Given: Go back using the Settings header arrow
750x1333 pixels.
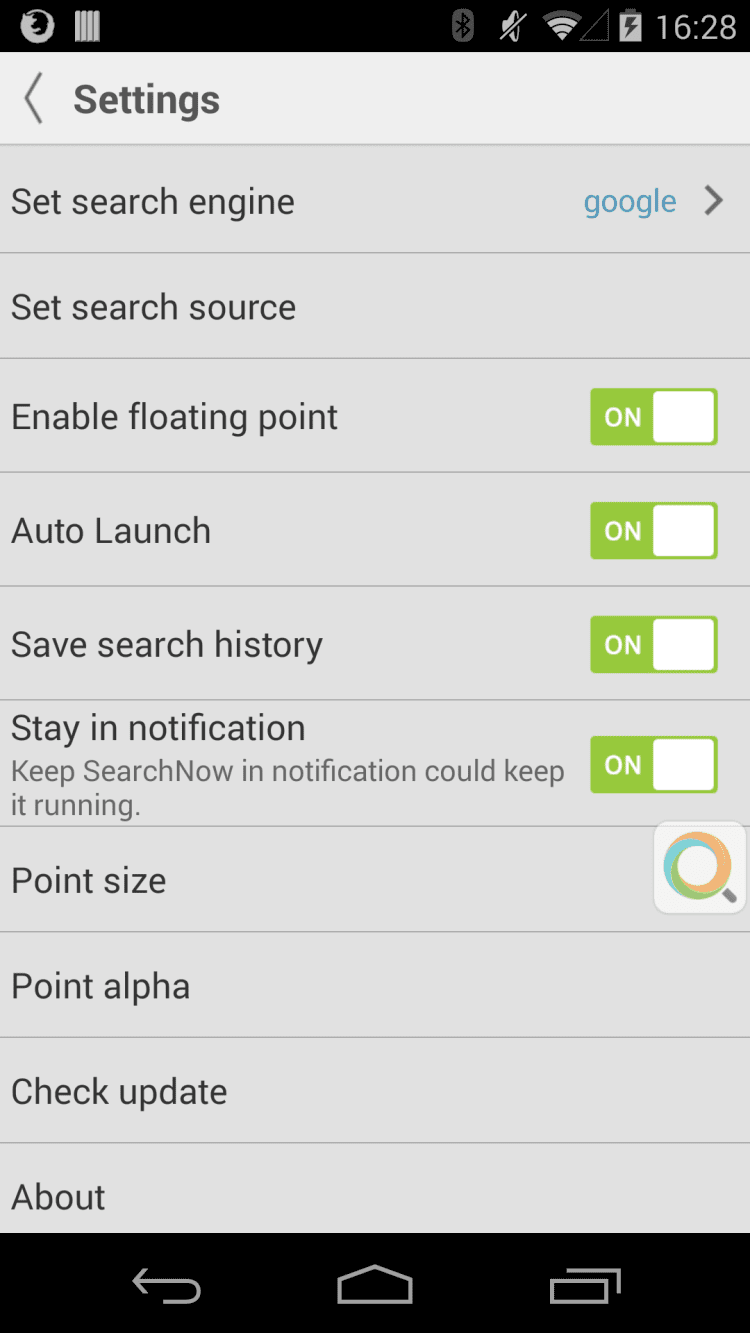Looking at the screenshot, I should click(34, 99).
